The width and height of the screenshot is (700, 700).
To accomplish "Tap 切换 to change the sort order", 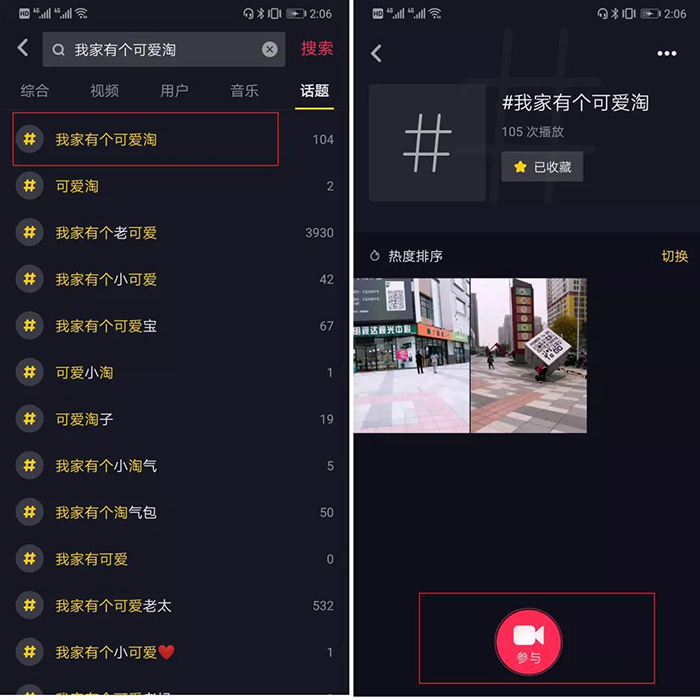I will [x=674, y=256].
